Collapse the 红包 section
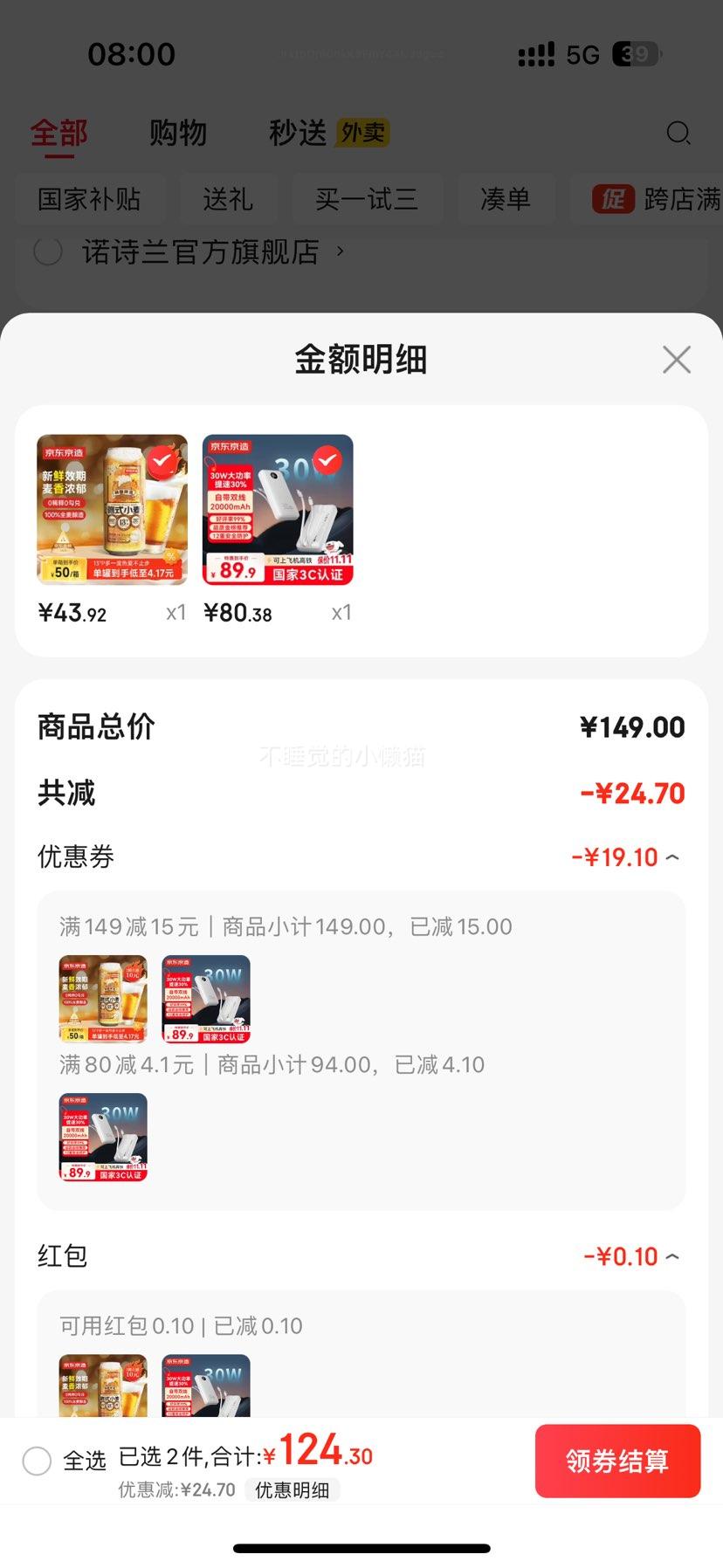This screenshot has height=1568, width=723. pyautogui.click(x=671, y=1256)
